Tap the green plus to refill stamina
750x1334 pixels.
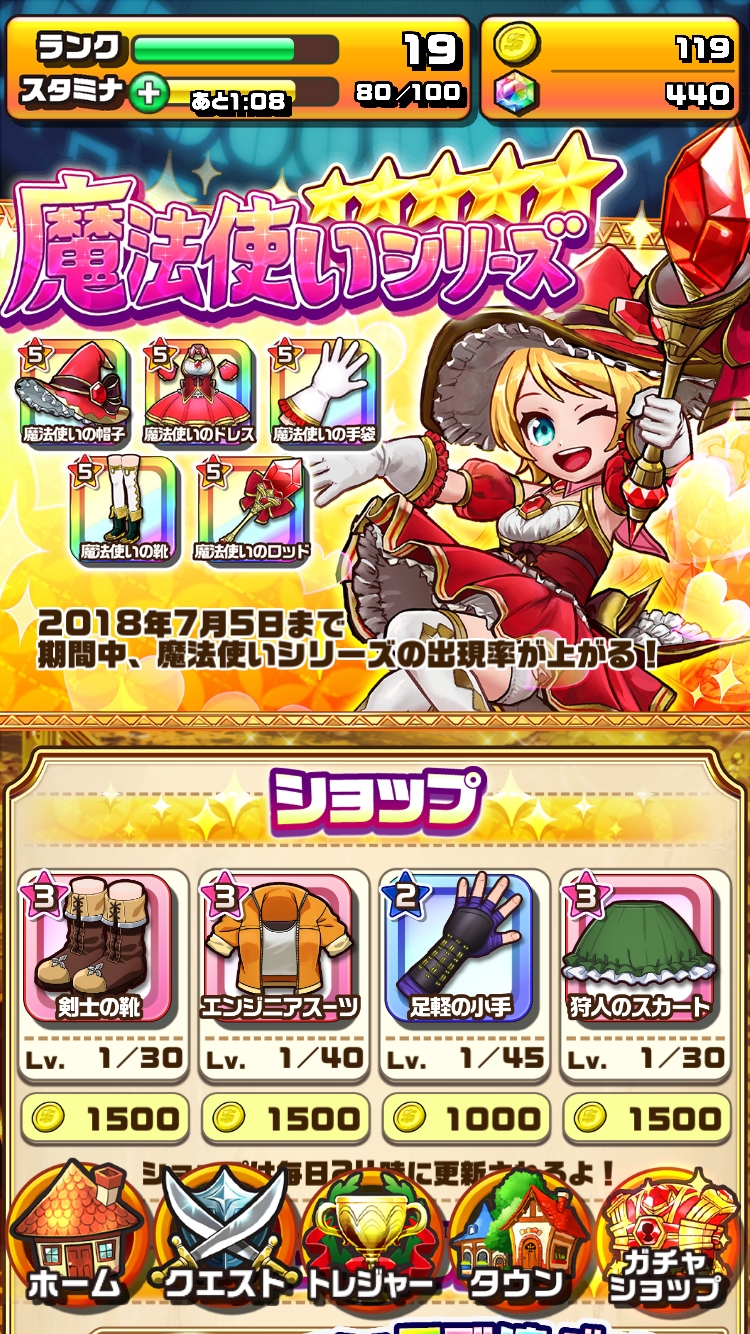(148, 93)
